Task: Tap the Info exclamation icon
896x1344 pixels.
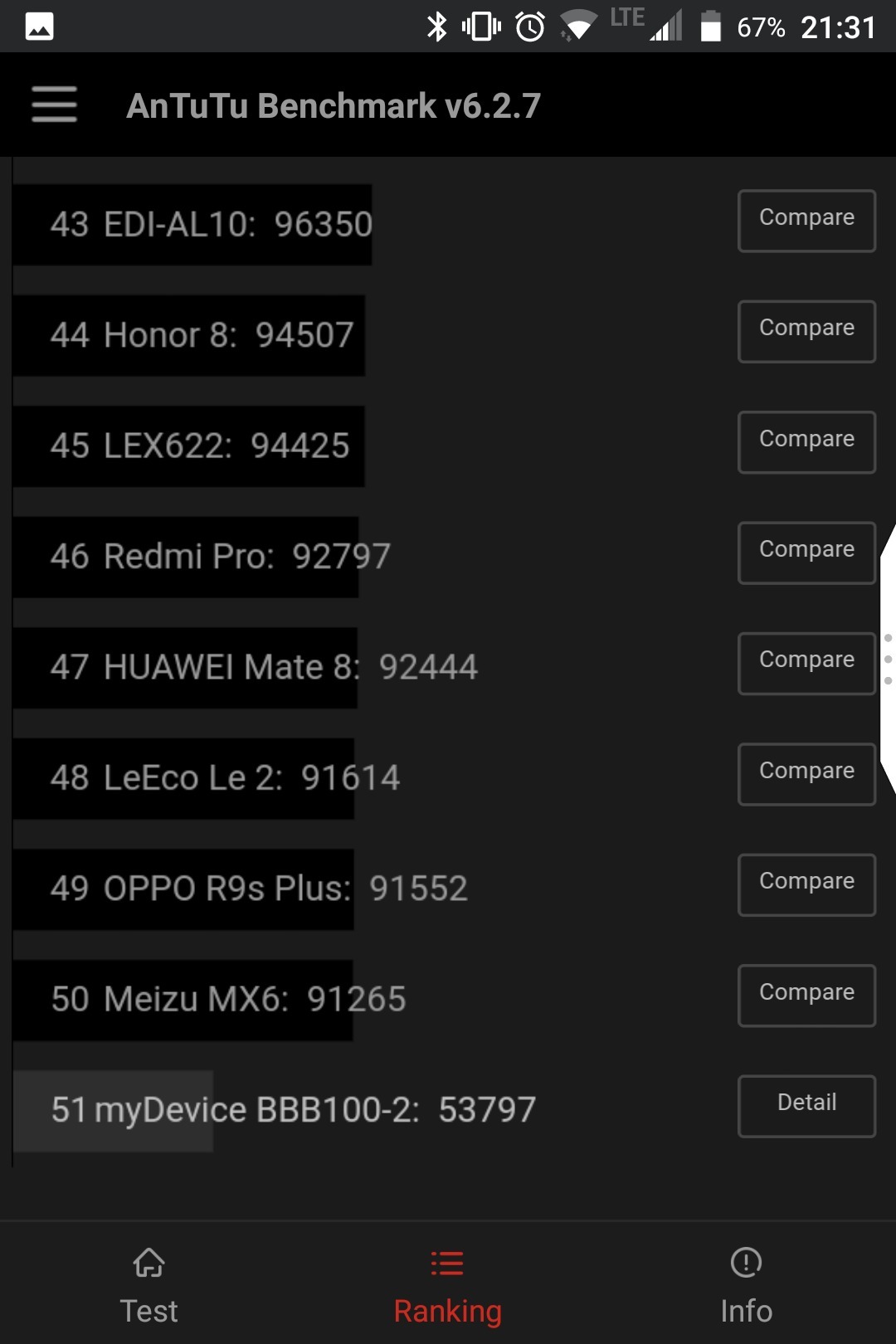Action: tap(745, 1263)
